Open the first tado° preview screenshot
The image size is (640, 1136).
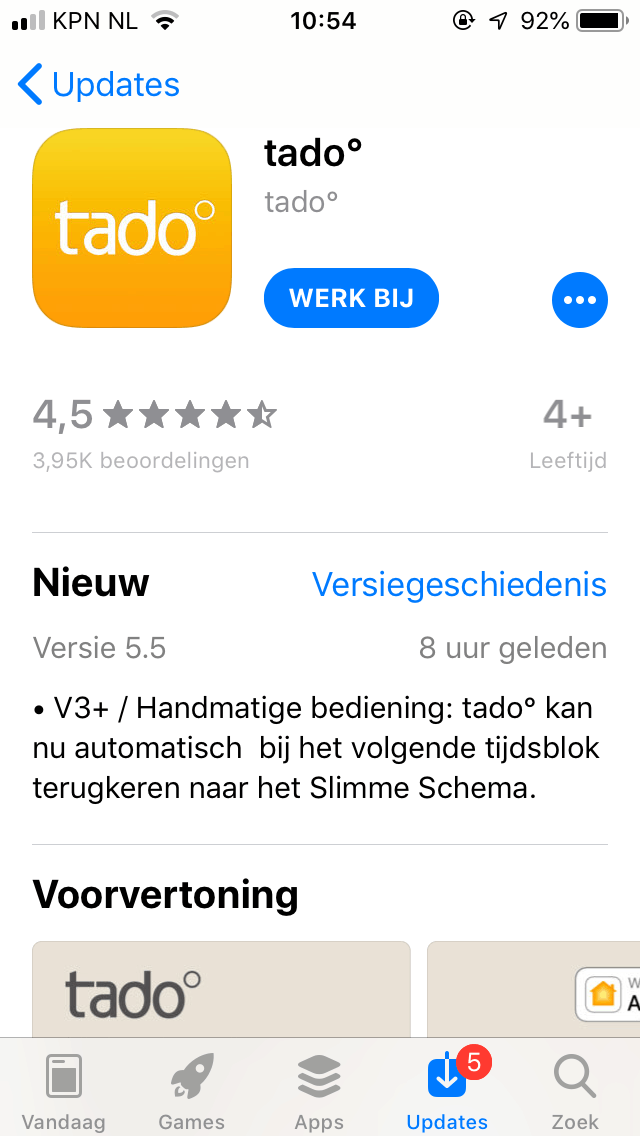pos(222,990)
